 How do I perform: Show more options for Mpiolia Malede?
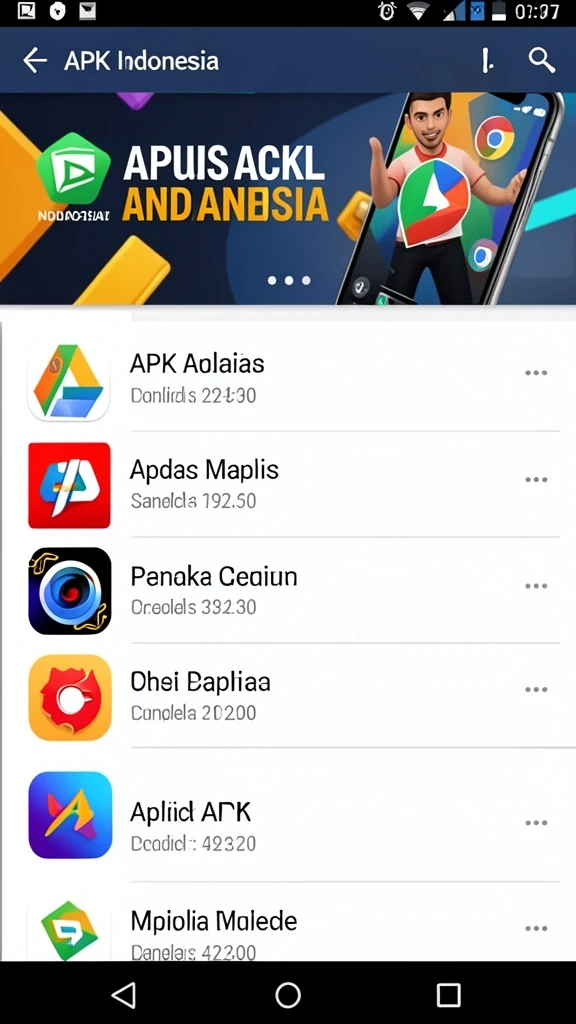[x=536, y=928]
